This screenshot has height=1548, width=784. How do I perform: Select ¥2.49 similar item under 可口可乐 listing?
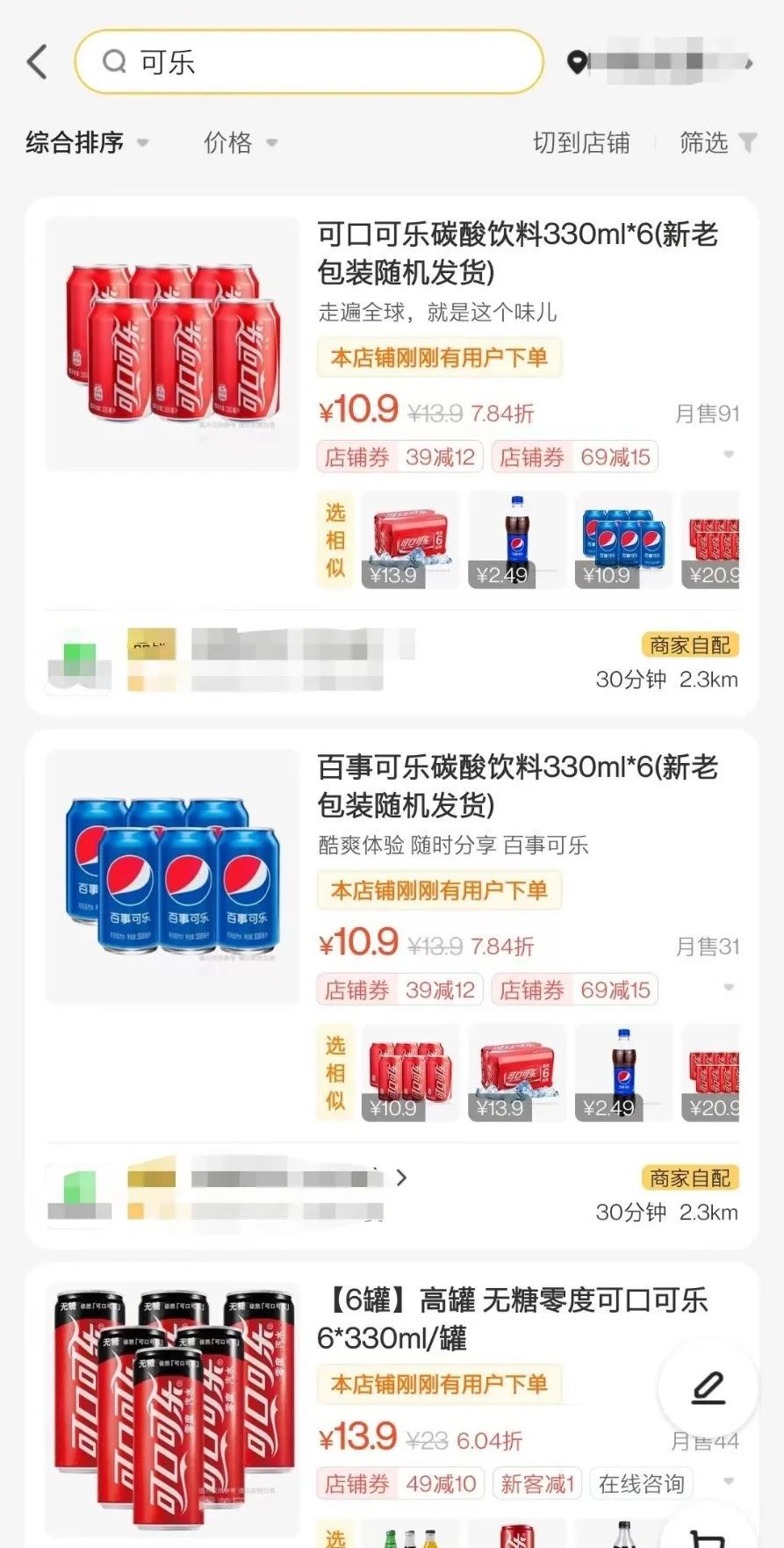[x=516, y=540]
